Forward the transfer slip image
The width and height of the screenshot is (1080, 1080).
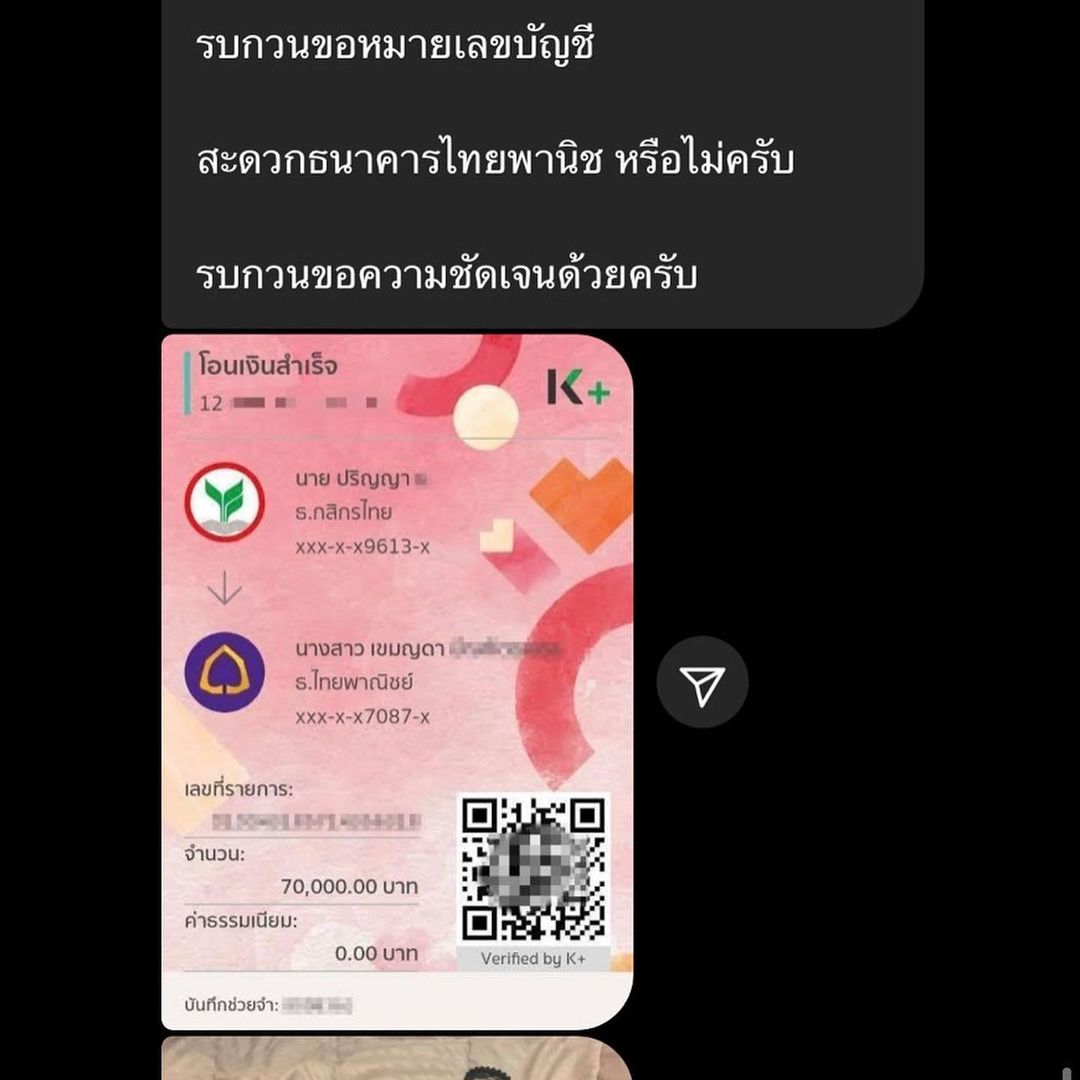[702, 684]
